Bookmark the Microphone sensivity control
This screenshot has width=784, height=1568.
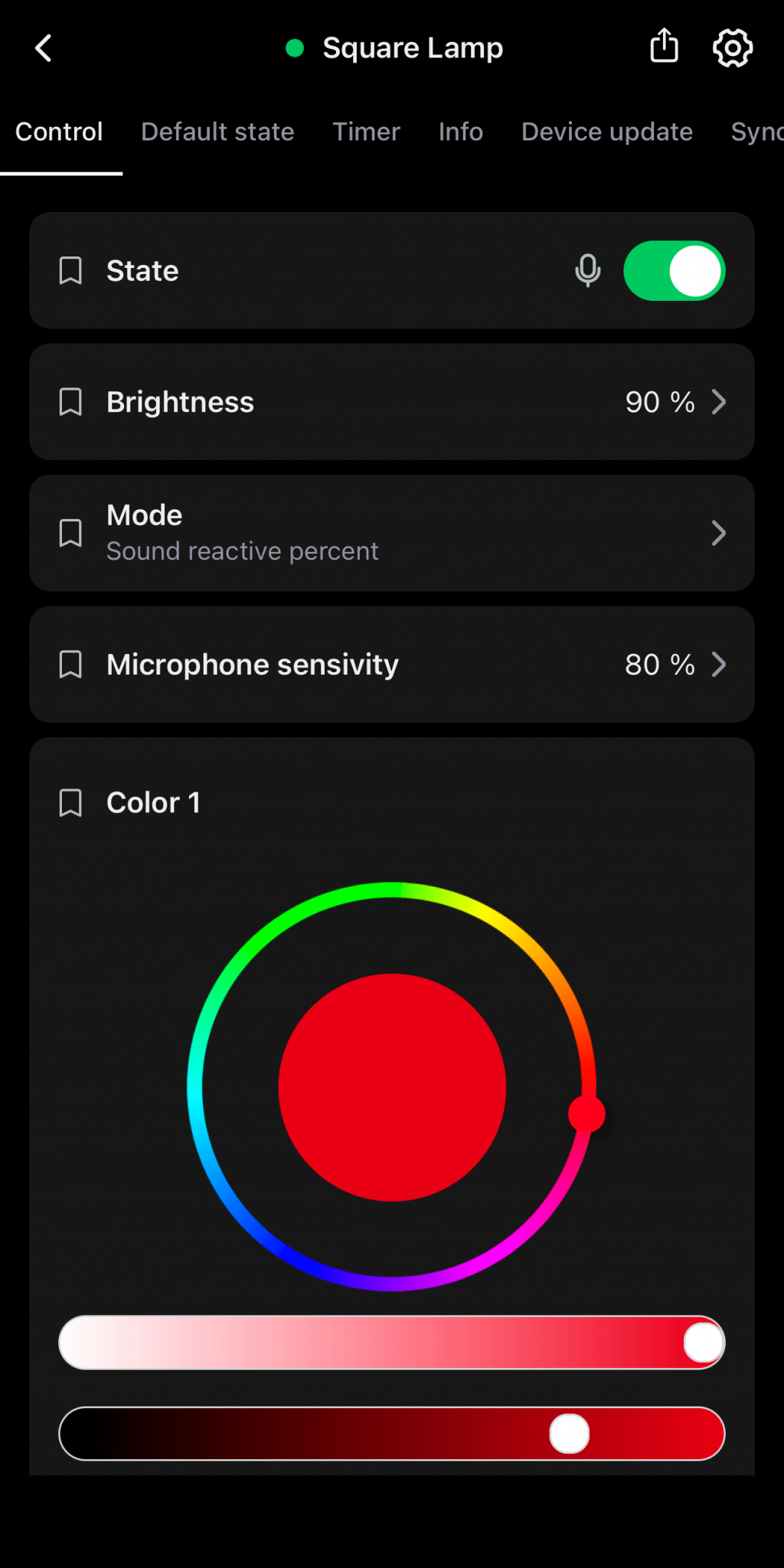click(70, 664)
